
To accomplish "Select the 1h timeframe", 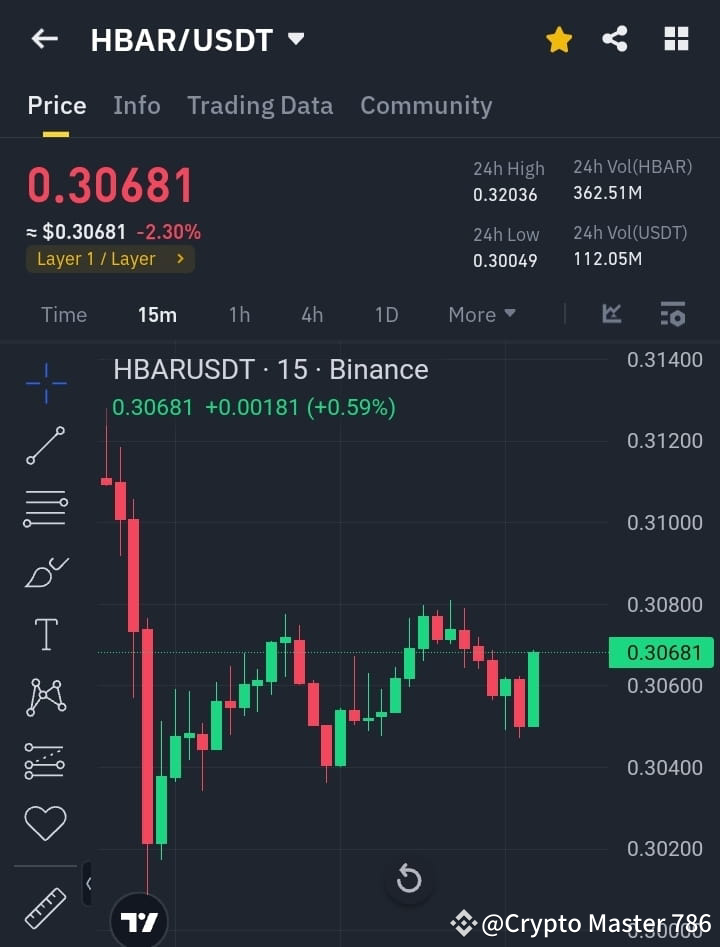I will tap(239, 314).
